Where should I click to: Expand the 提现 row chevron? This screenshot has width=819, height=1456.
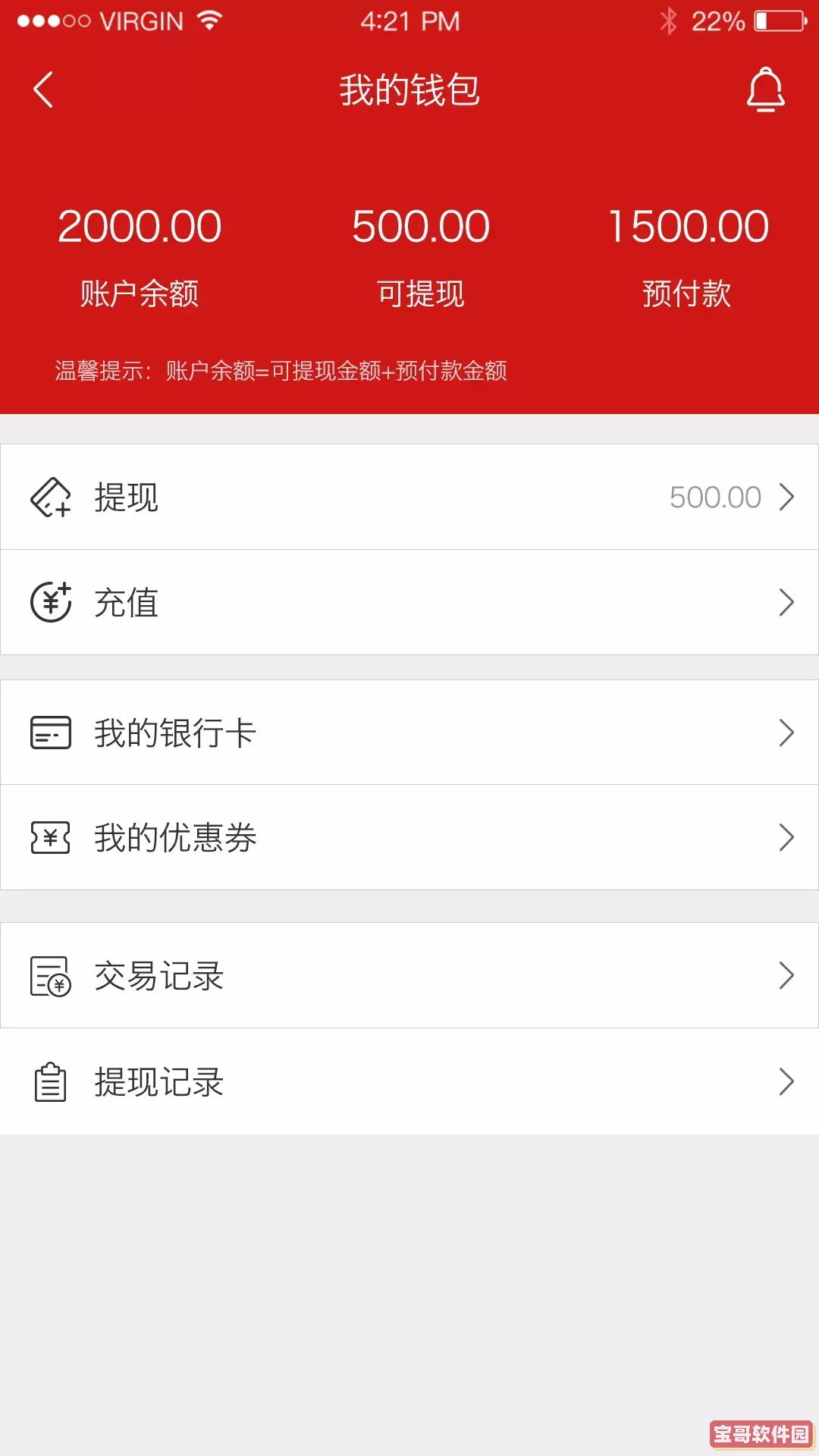coord(786,497)
